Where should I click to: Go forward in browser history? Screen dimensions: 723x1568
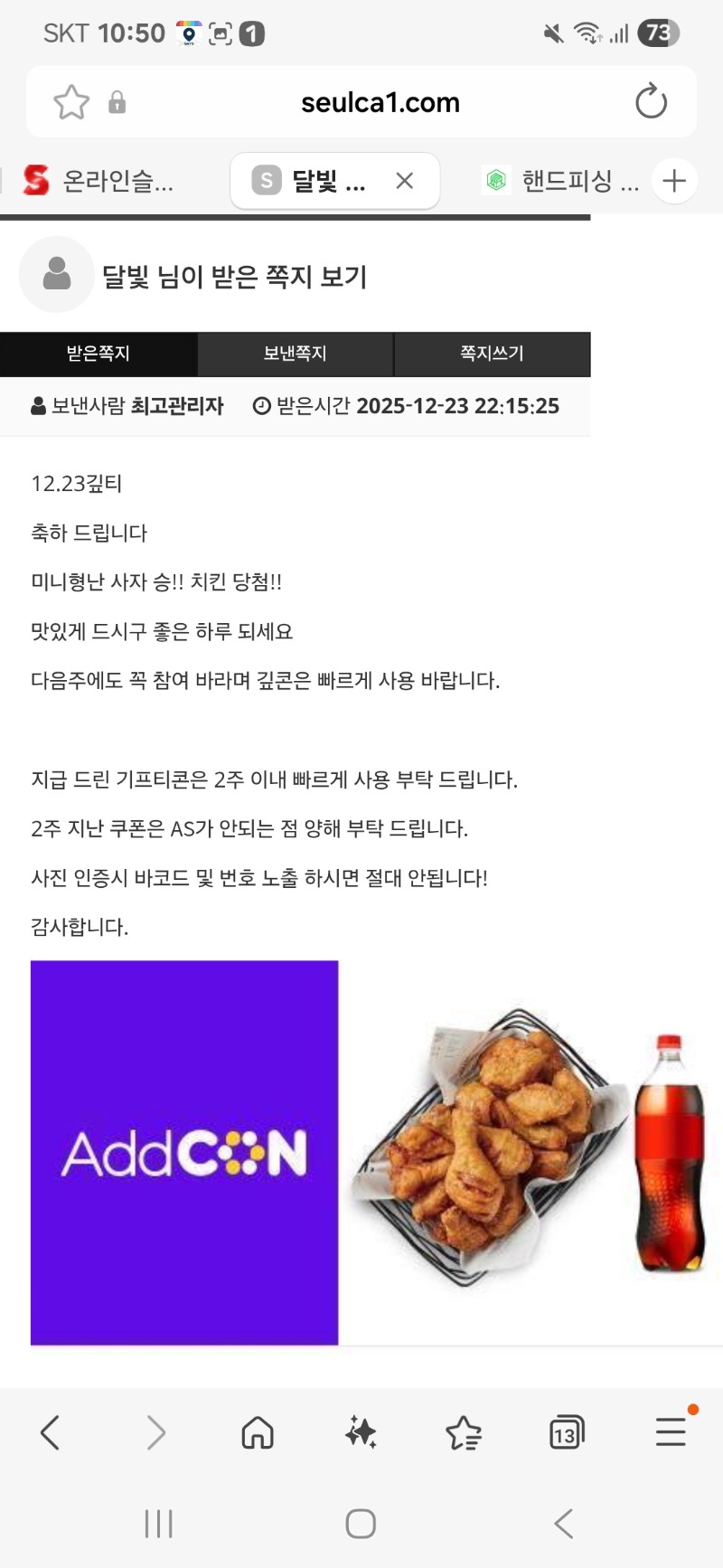155,1432
